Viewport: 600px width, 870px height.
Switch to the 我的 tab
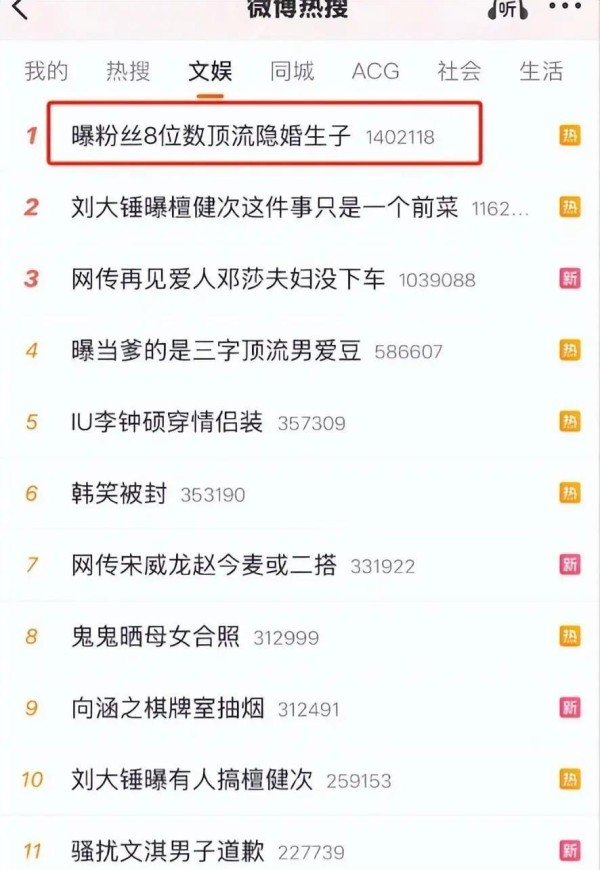(46, 72)
